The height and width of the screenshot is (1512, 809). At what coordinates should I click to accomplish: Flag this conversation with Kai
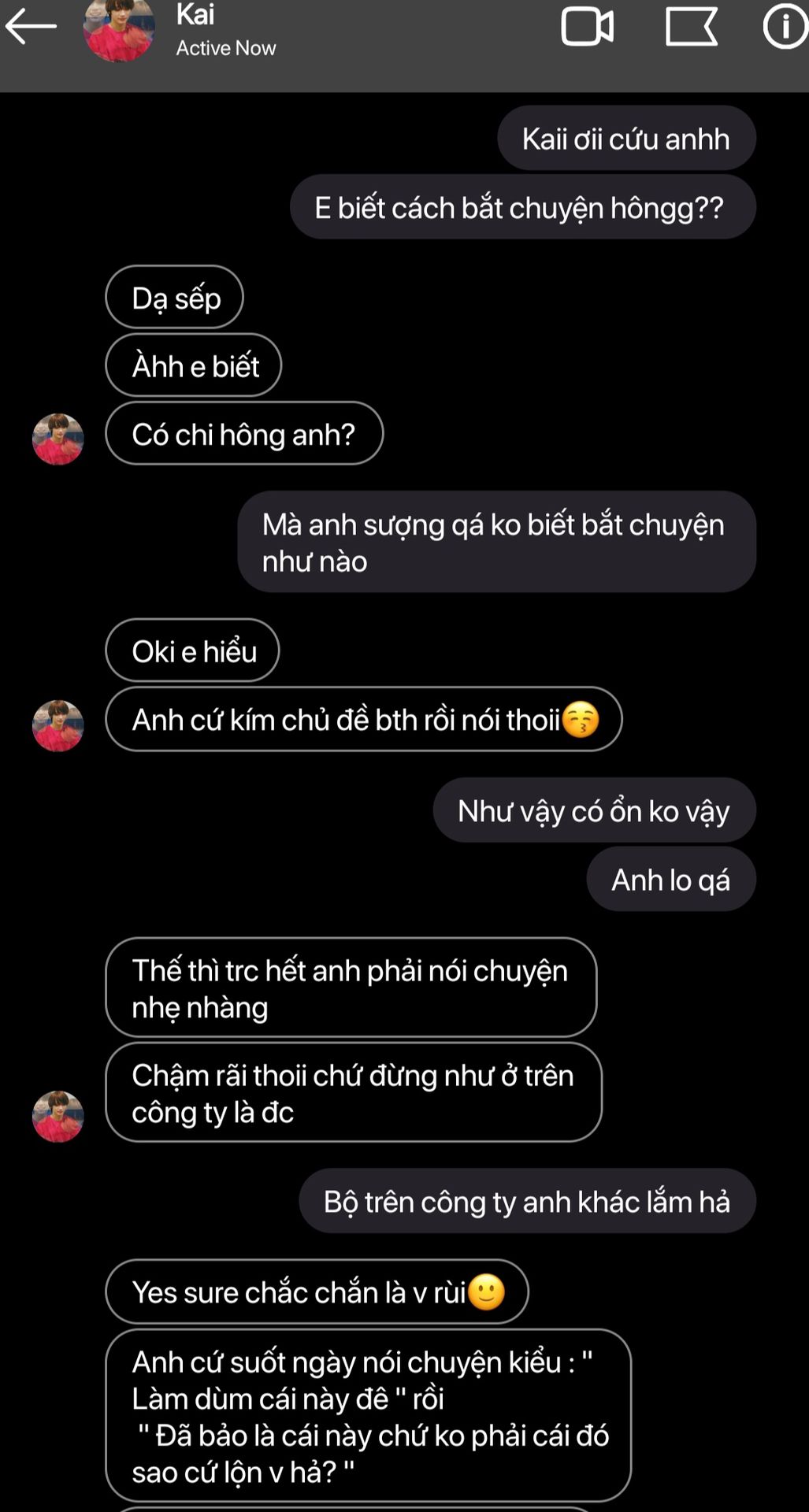(691, 27)
